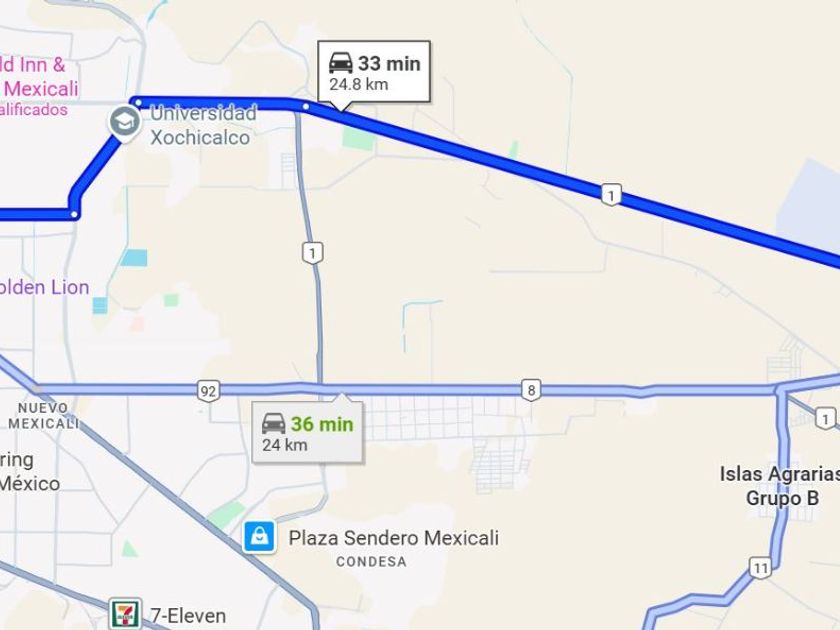Image resolution: width=840 pixels, height=630 pixels.
Task: Tap the 33 min route callout
Action: point(374,72)
